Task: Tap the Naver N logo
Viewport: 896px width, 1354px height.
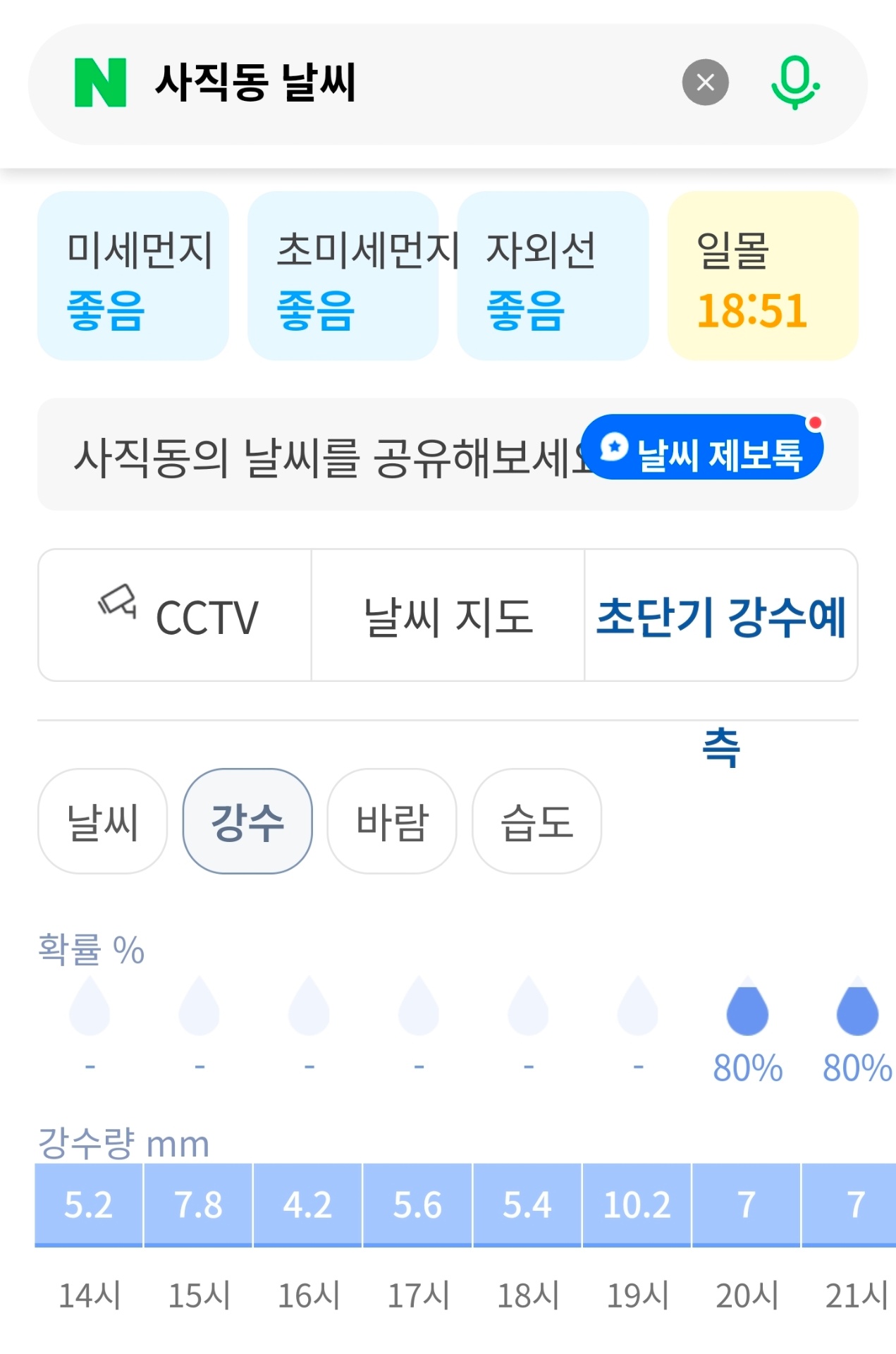Action: (100, 83)
